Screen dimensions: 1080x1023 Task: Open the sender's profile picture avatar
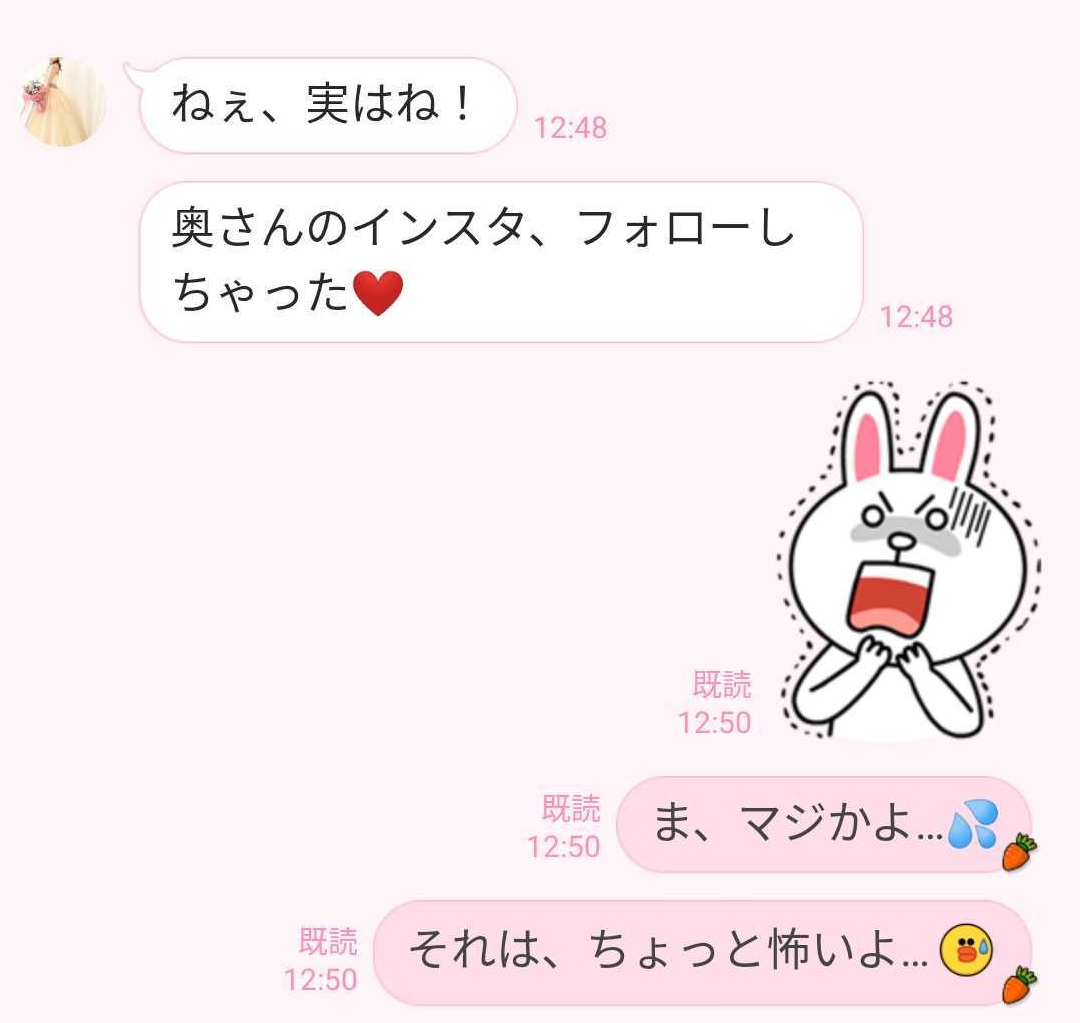click(x=62, y=102)
